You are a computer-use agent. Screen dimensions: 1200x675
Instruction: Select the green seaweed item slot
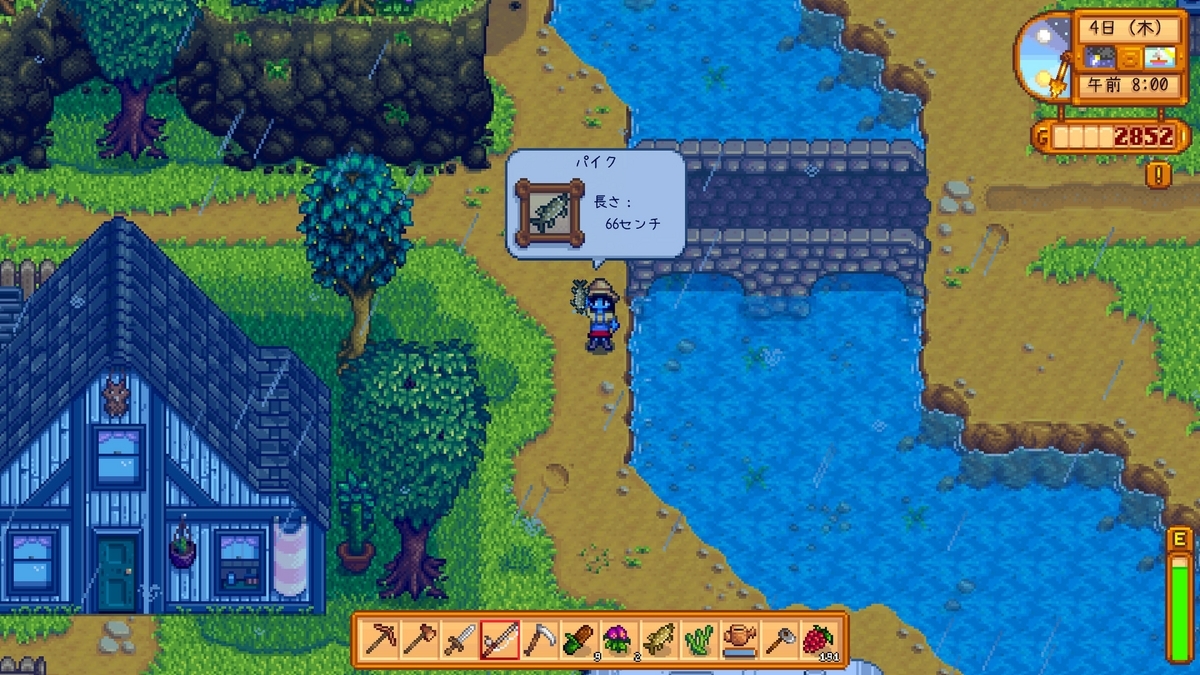click(x=699, y=639)
